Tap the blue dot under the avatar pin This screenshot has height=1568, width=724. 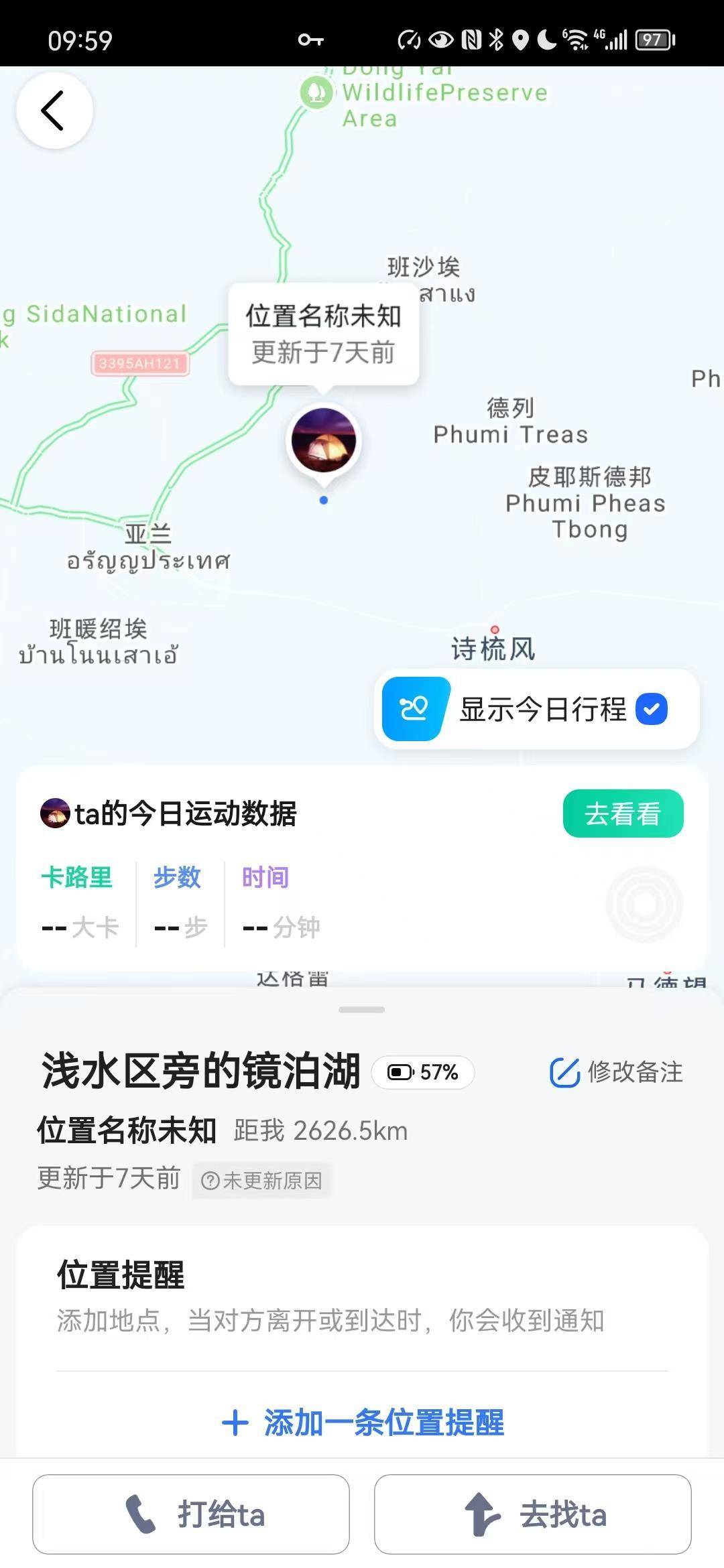click(324, 500)
